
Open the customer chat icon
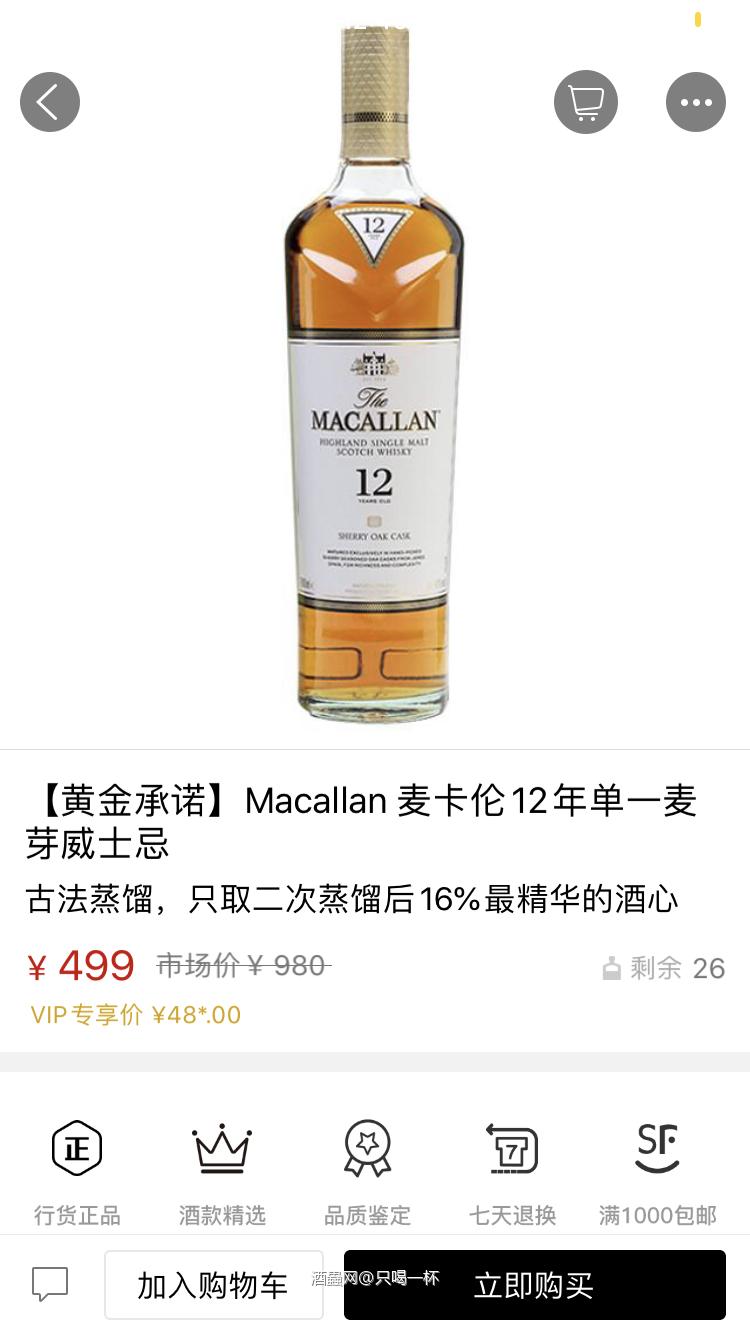pyautogui.click(x=50, y=1284)
